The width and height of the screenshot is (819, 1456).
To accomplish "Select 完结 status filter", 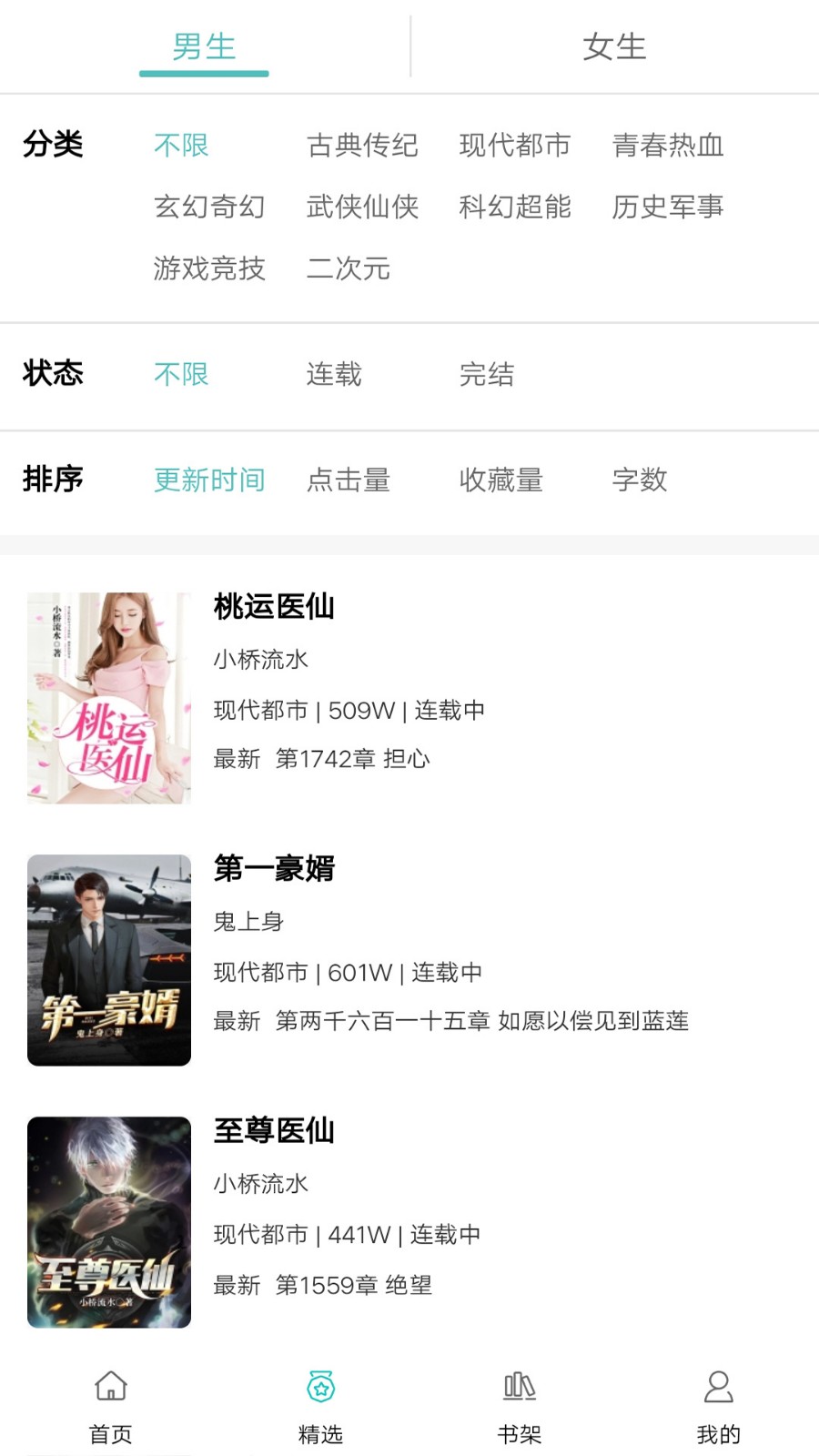I will coord(488,374).
